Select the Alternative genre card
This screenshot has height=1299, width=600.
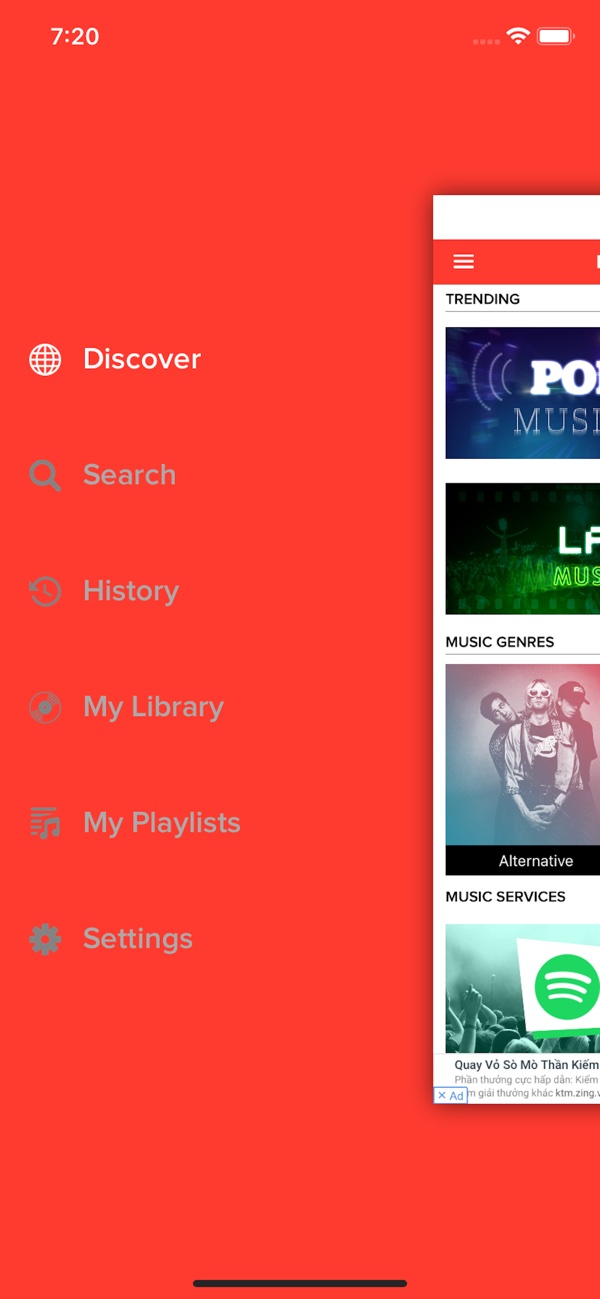pyautogui.click(x=523, y=769)
